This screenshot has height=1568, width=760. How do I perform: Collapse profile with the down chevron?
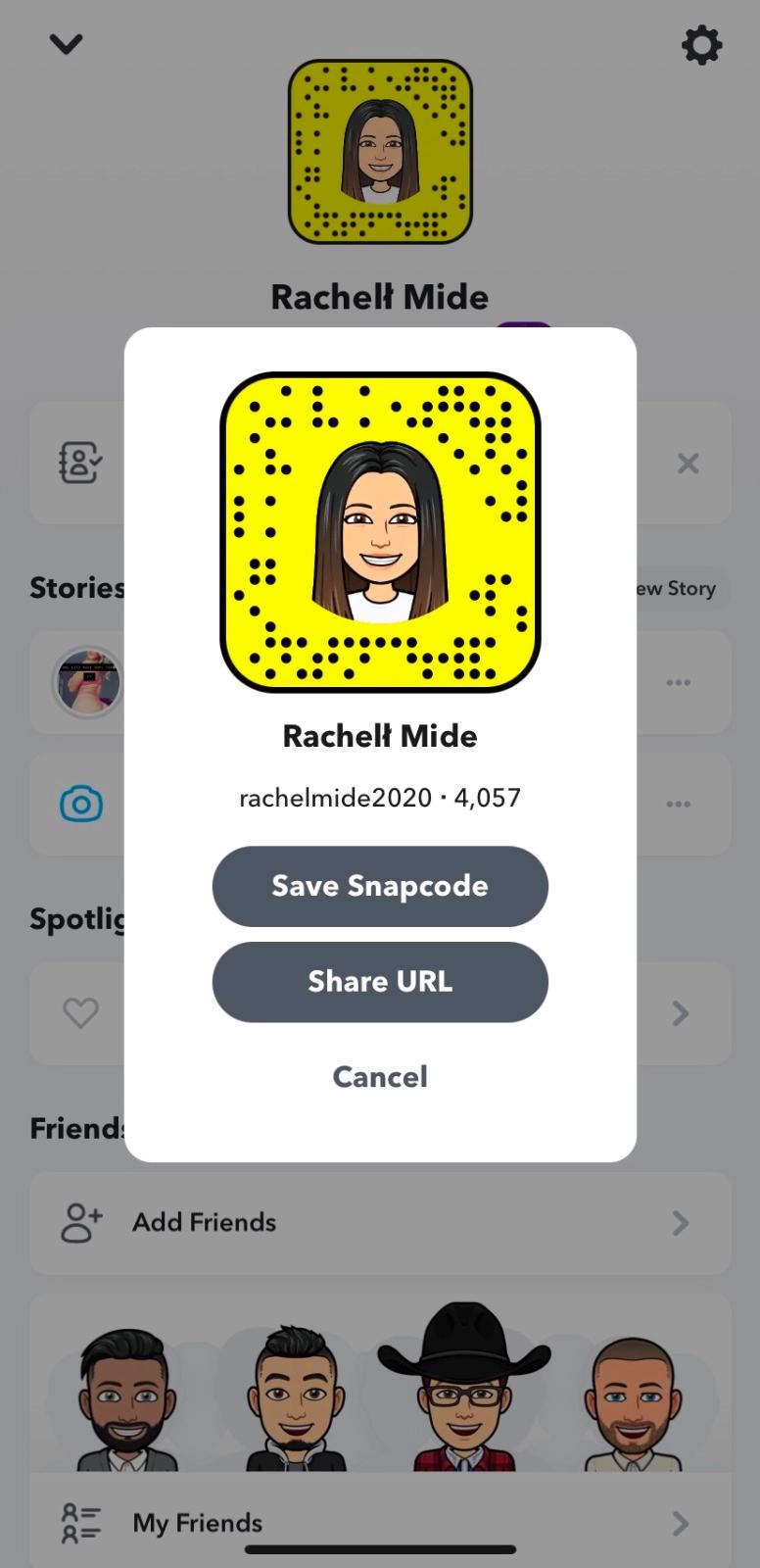coord(66,44)
